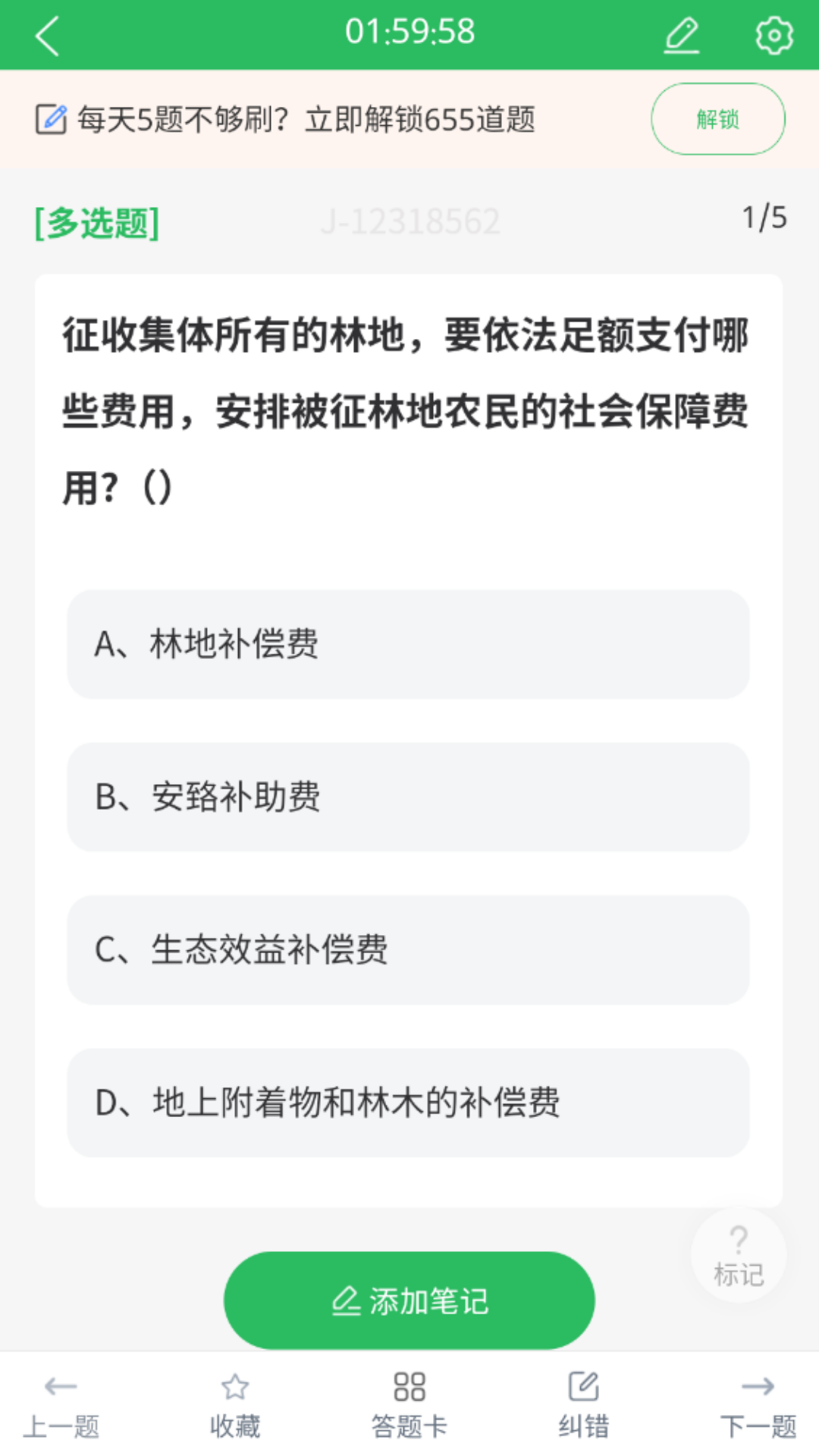Tap the 多选题 question type label

(97, 223)
